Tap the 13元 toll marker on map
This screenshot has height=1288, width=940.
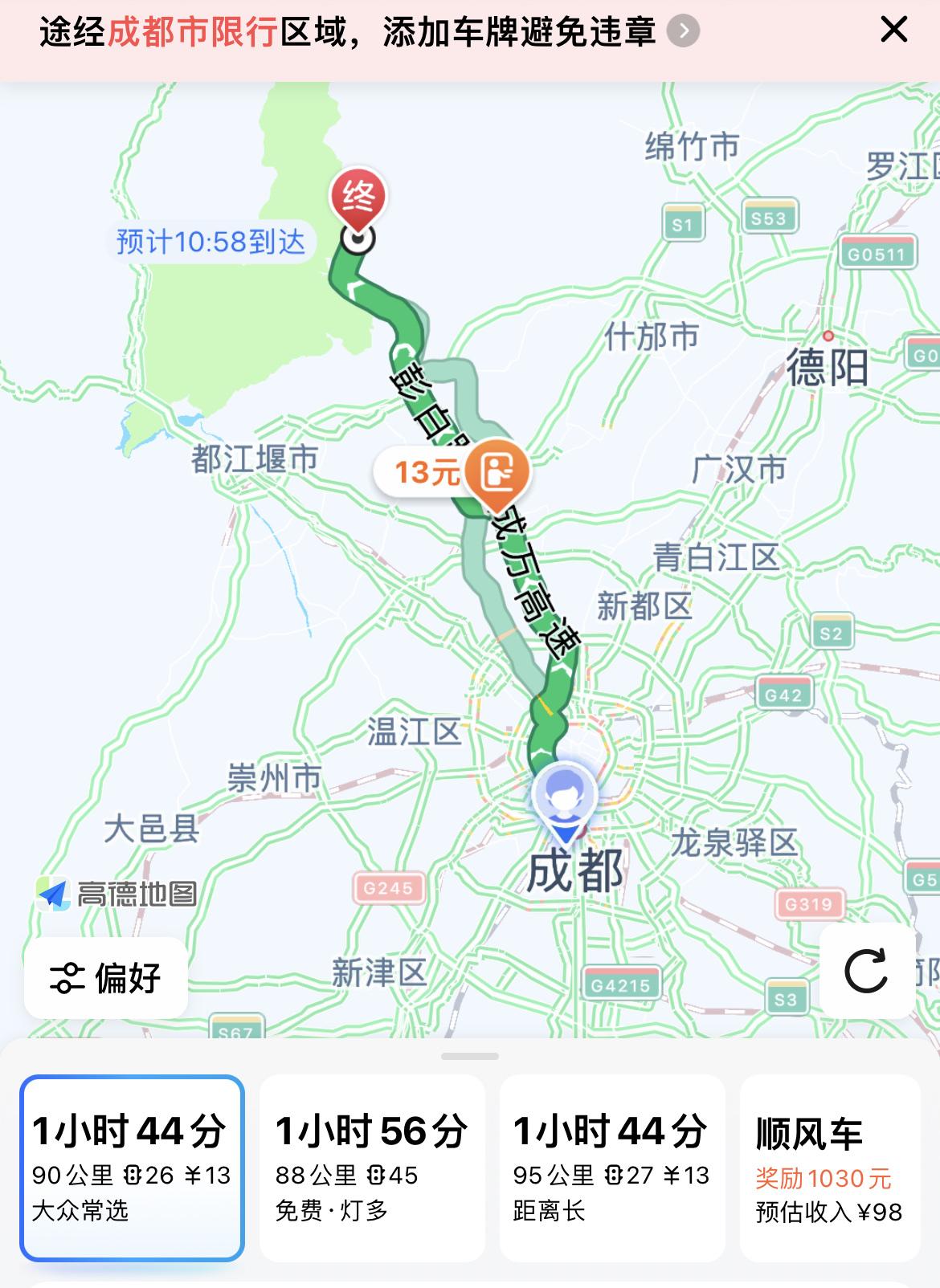pyautogui.click(x=453, y=473)
